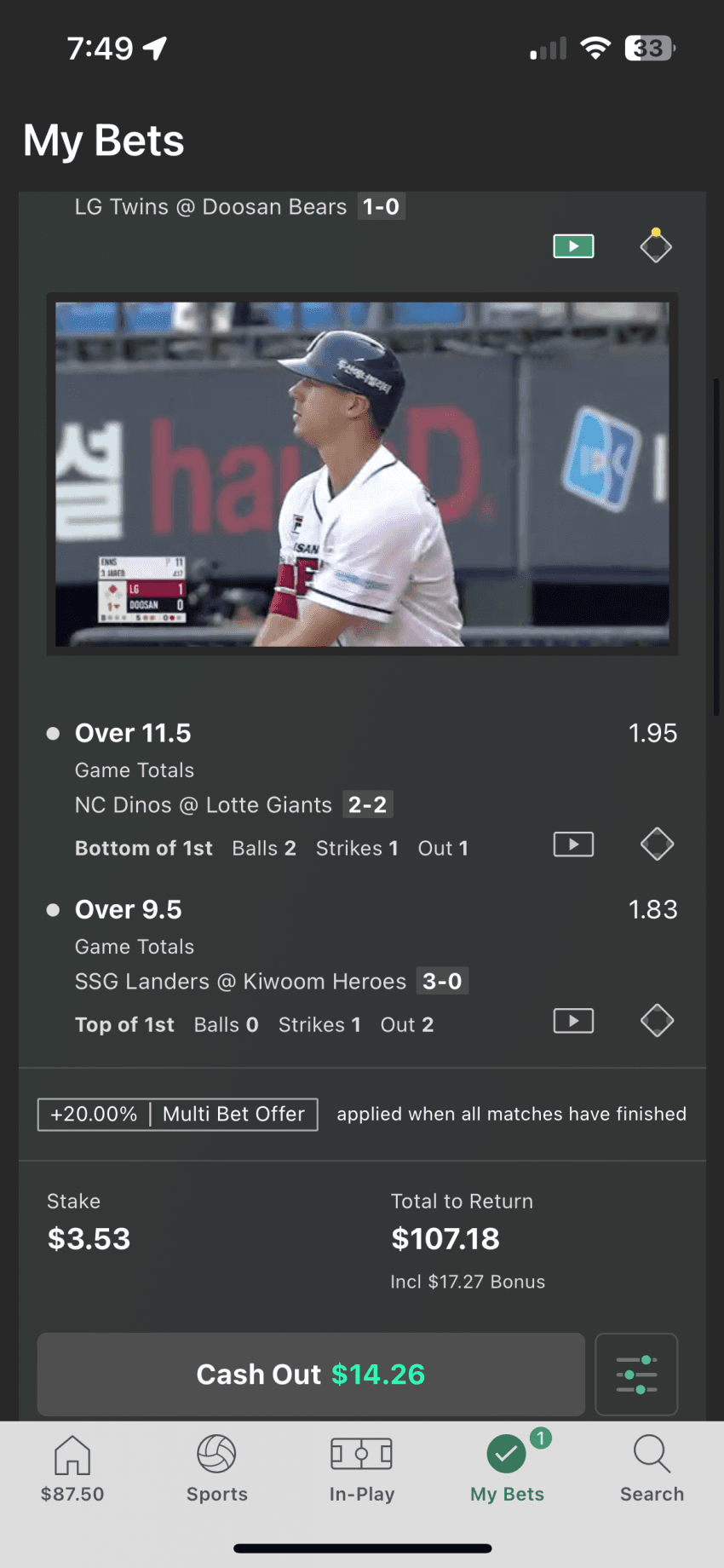Viewport: 724px width, 1568px height.
Task: Toggle live stream for LG Twins game
Action: point(573,246)
